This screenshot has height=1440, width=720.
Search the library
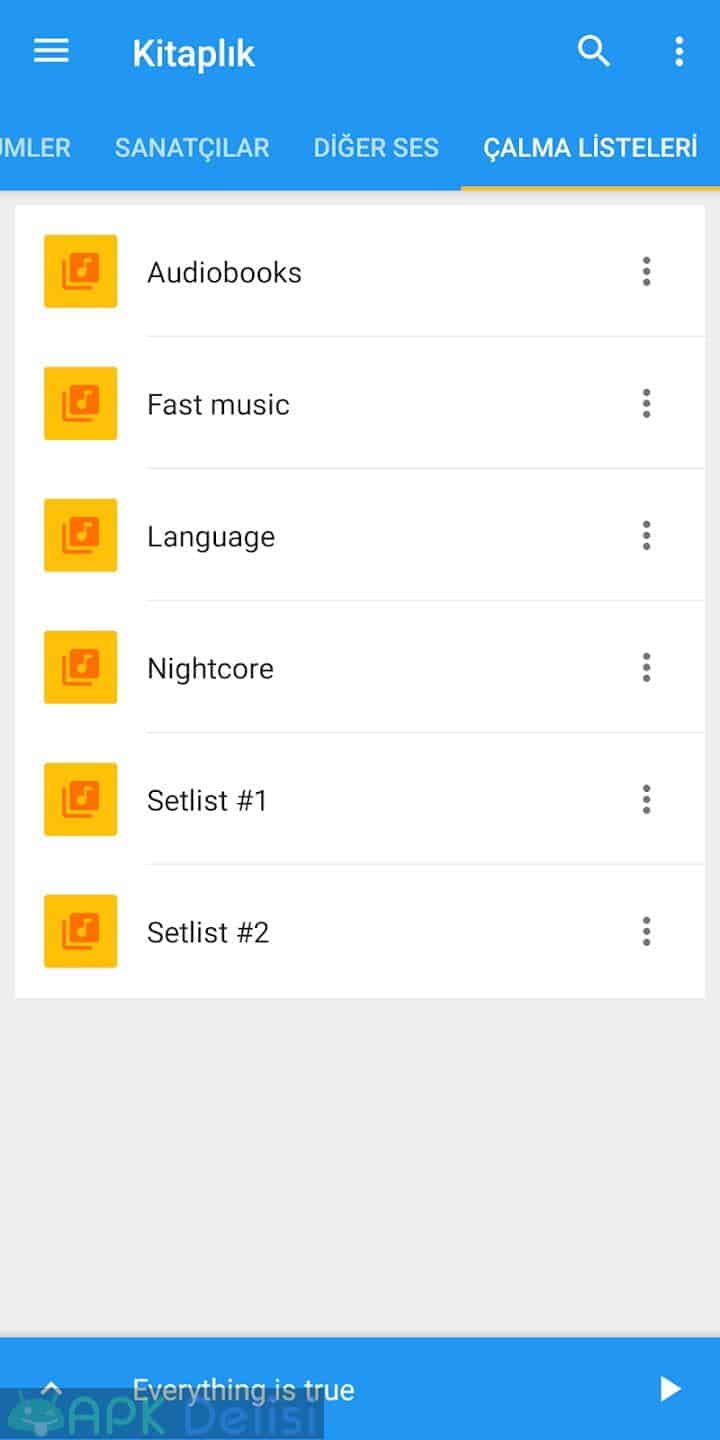click(594, 51)
